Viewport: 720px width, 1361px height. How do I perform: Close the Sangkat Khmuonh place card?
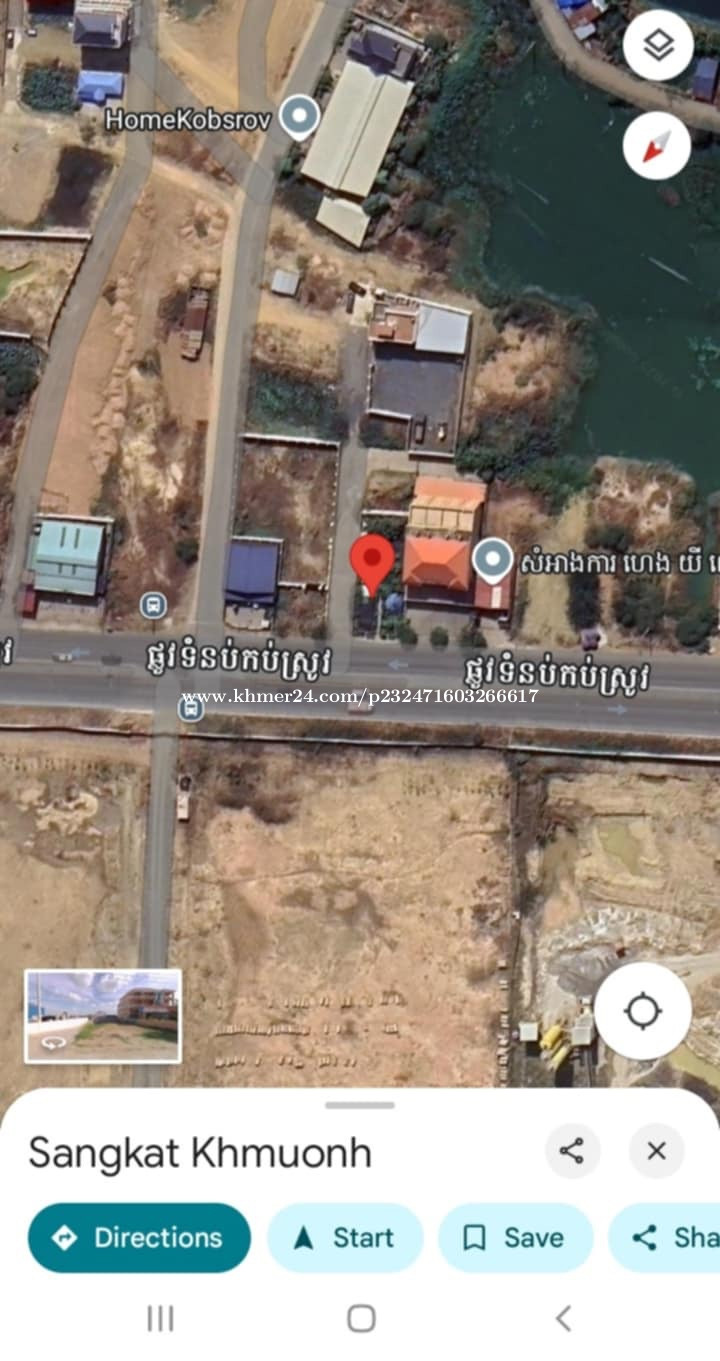click(x=656, y=1151)
